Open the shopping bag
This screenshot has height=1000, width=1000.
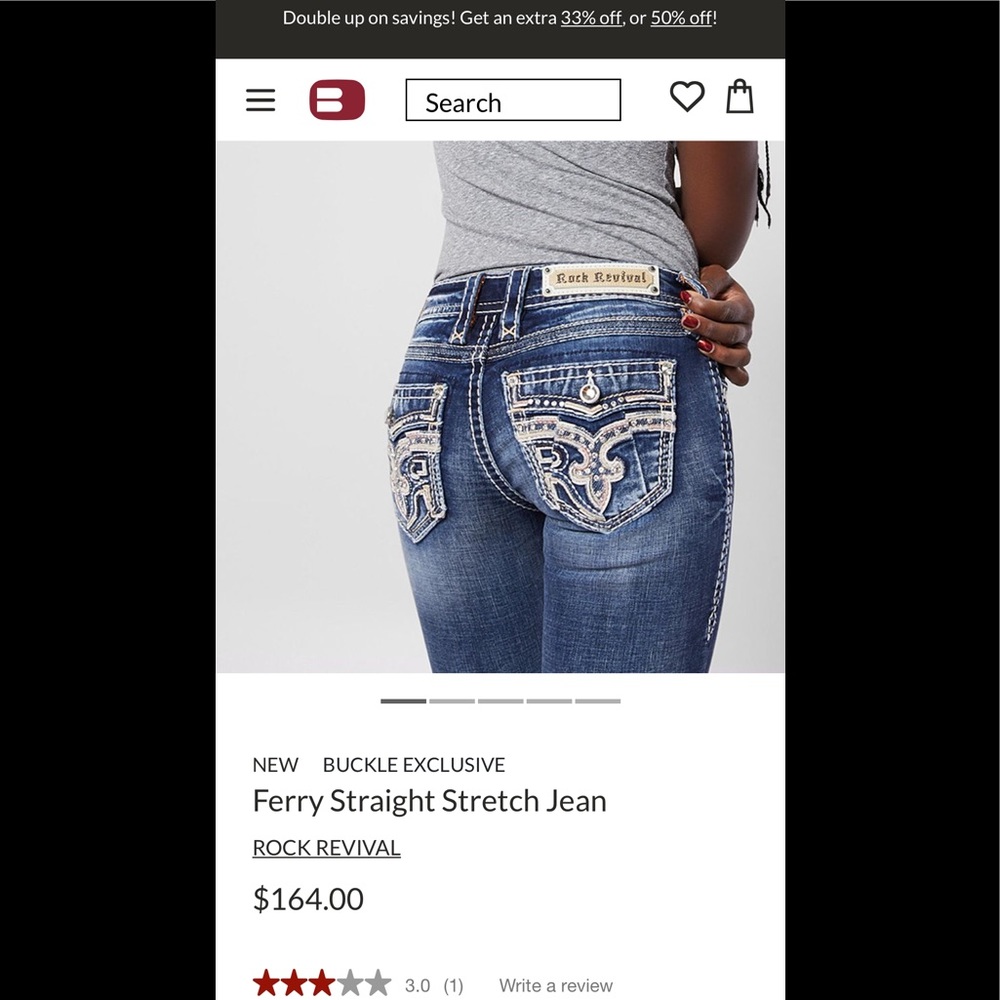pyautogui.click(x=740, y=97)
